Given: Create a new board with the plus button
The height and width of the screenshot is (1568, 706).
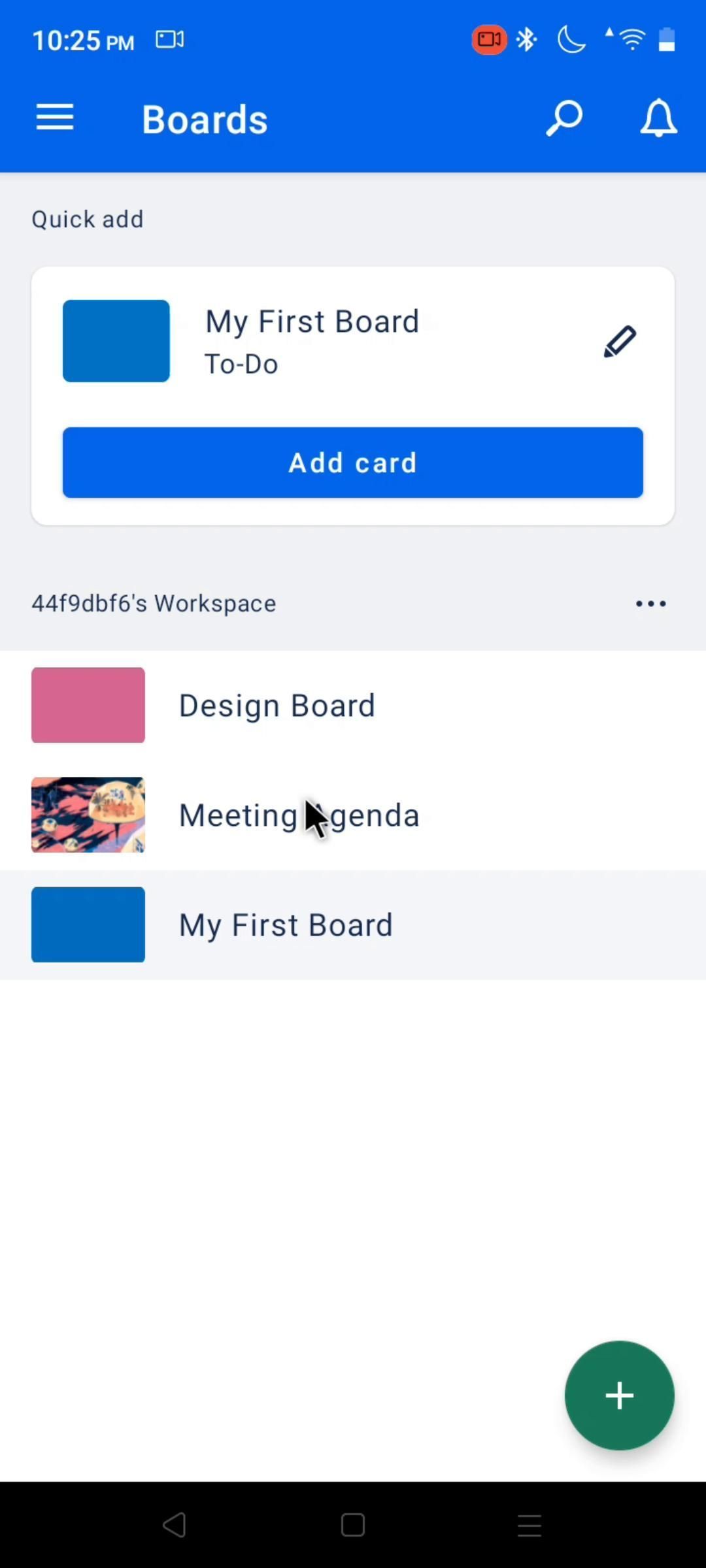Looking at the screenshot, I should coord(619,1396).
